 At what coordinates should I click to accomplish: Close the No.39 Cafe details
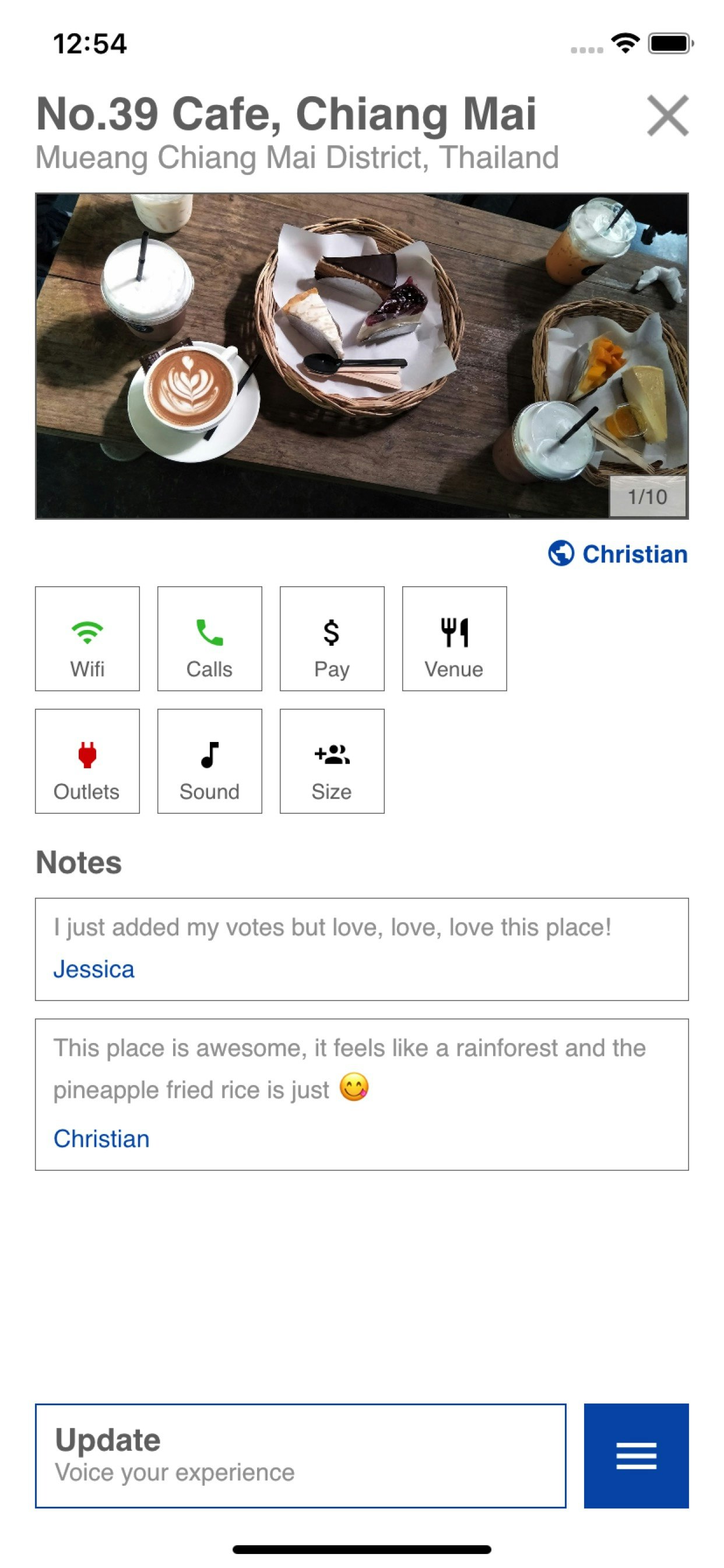point(667,115)
